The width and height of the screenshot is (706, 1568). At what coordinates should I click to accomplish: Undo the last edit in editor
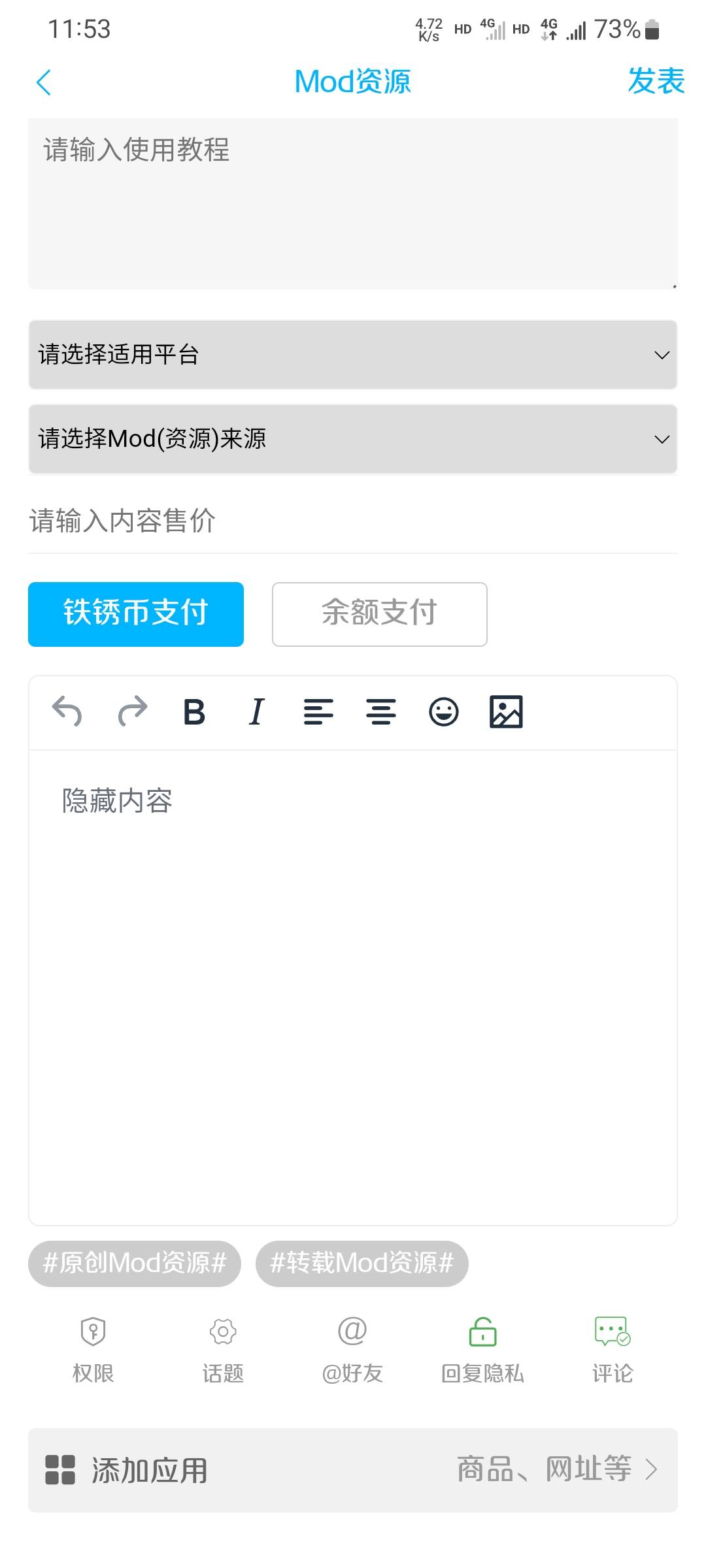[67, 711]
